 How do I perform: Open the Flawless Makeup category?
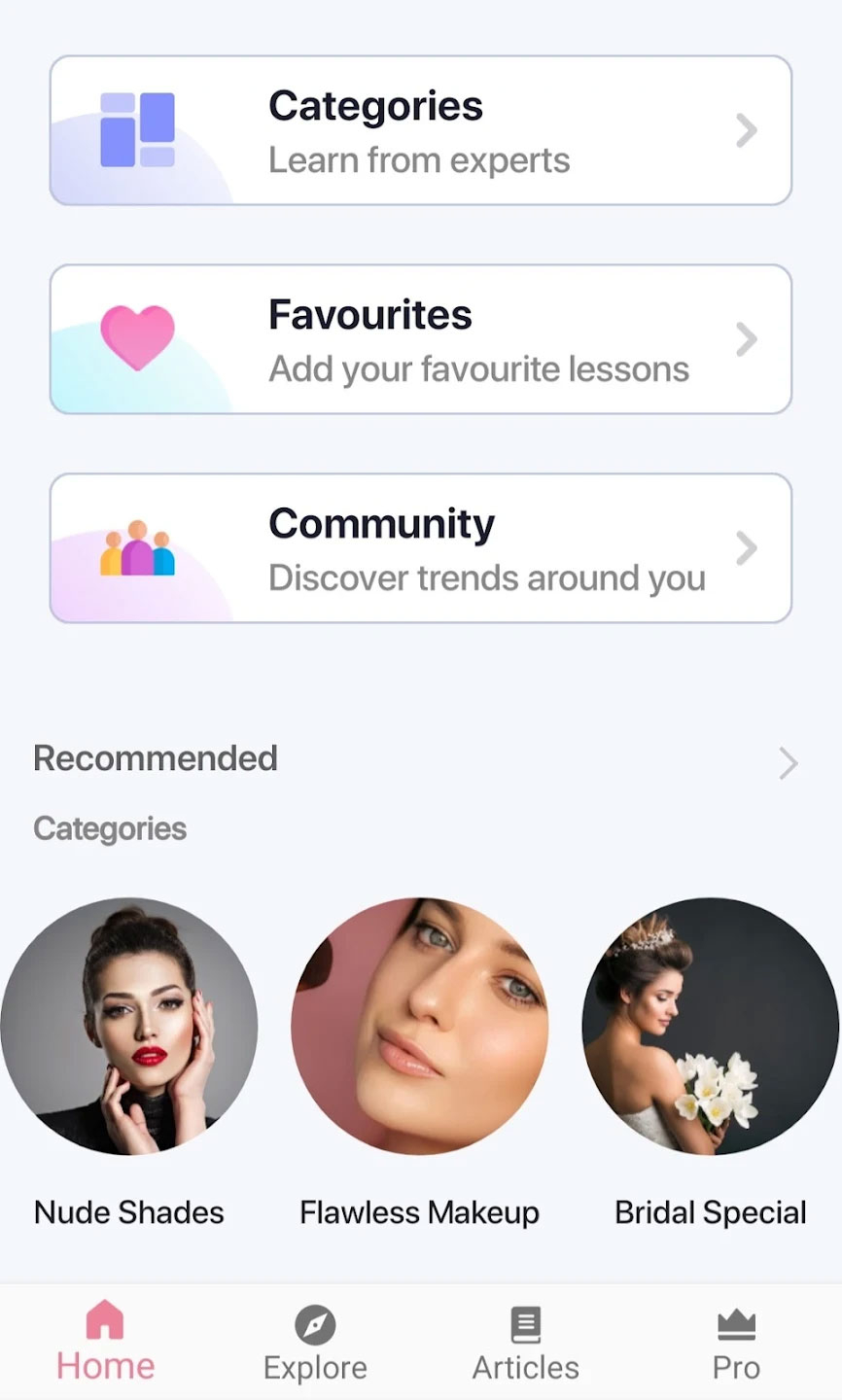tap(420, 1026)
